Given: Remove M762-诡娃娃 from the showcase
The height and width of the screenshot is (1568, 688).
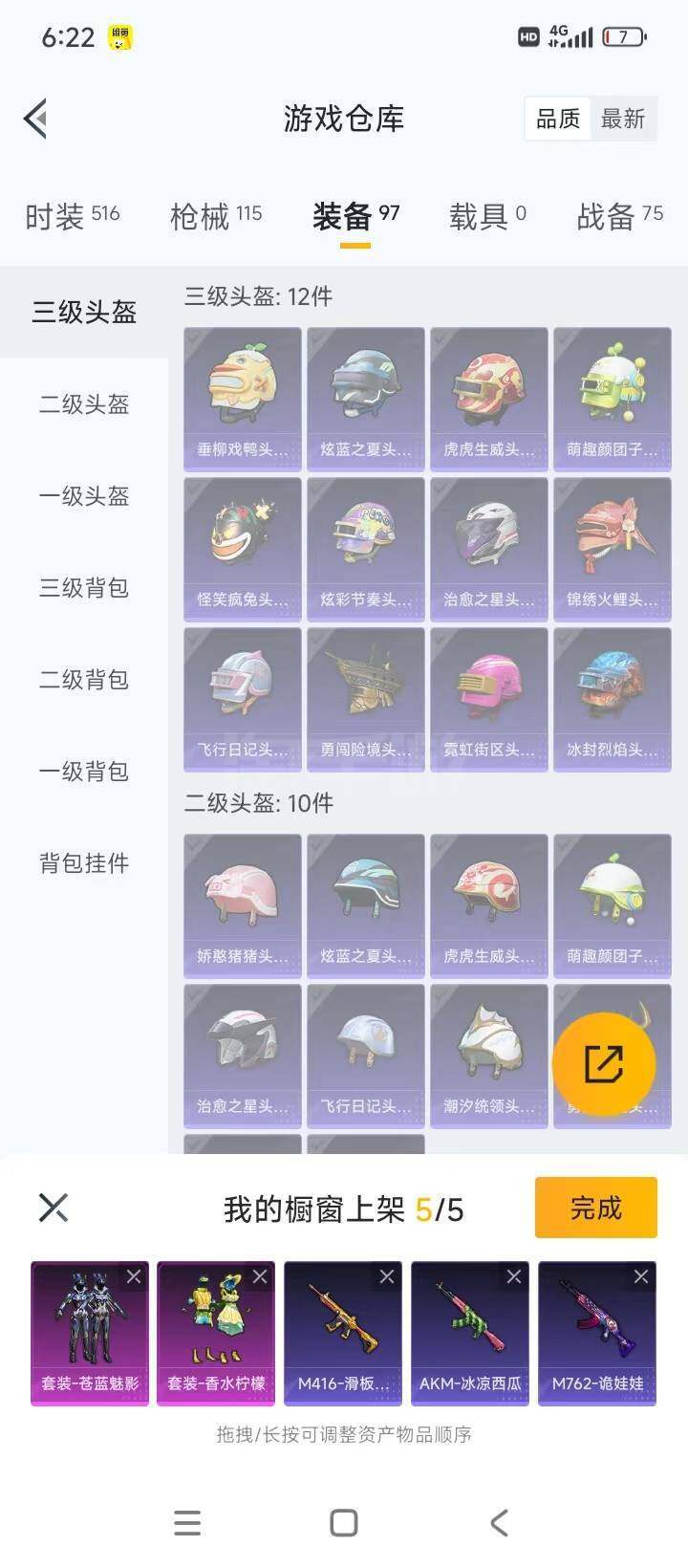Looking at the screenshot, I should tap(641, 1276).
